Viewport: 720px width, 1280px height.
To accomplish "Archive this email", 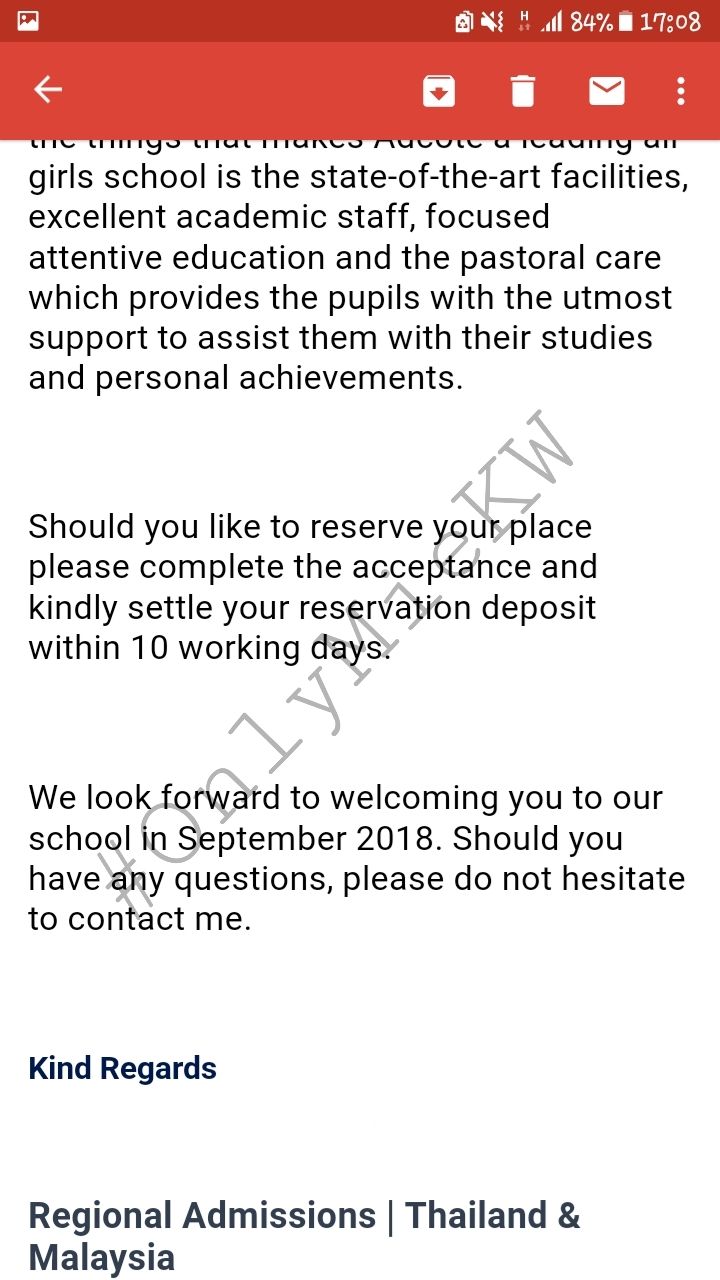I will click(438, 91).
